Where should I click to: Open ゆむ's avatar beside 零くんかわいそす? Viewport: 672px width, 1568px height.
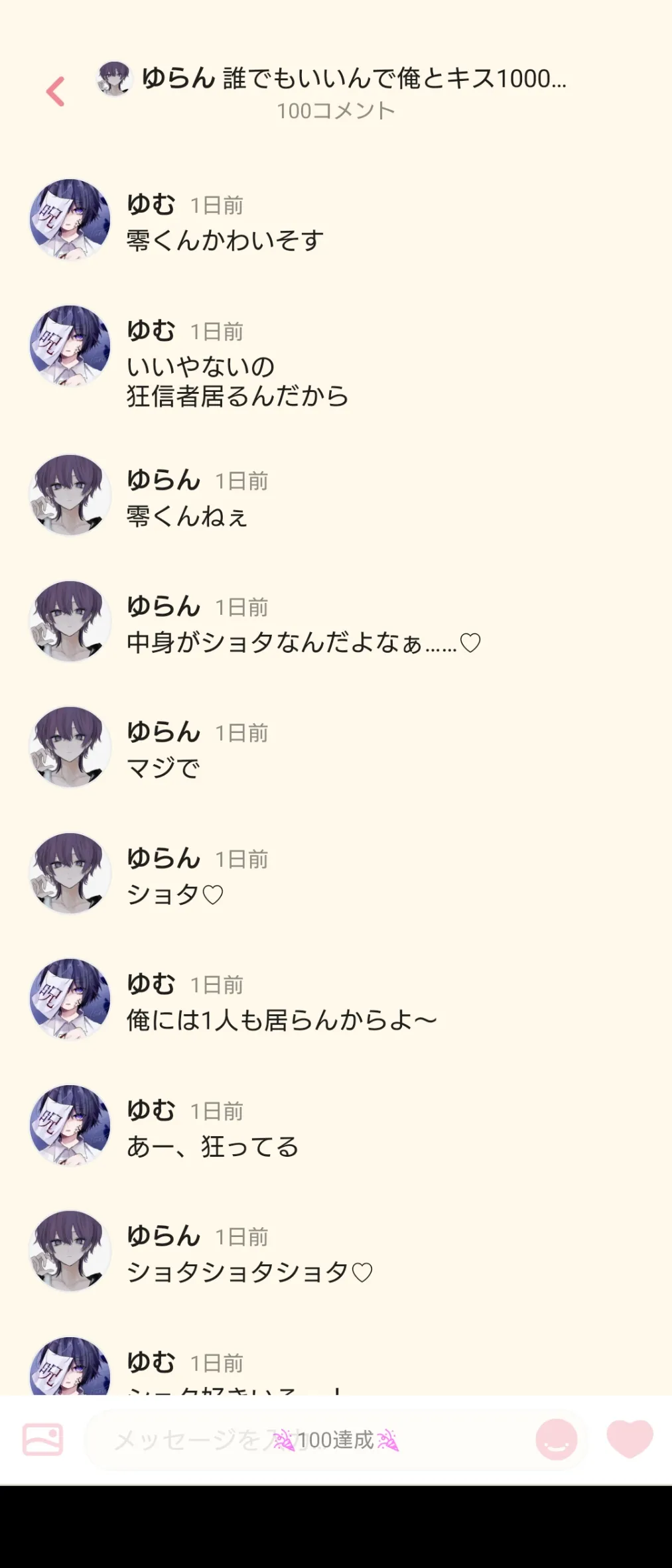point(70,219)
